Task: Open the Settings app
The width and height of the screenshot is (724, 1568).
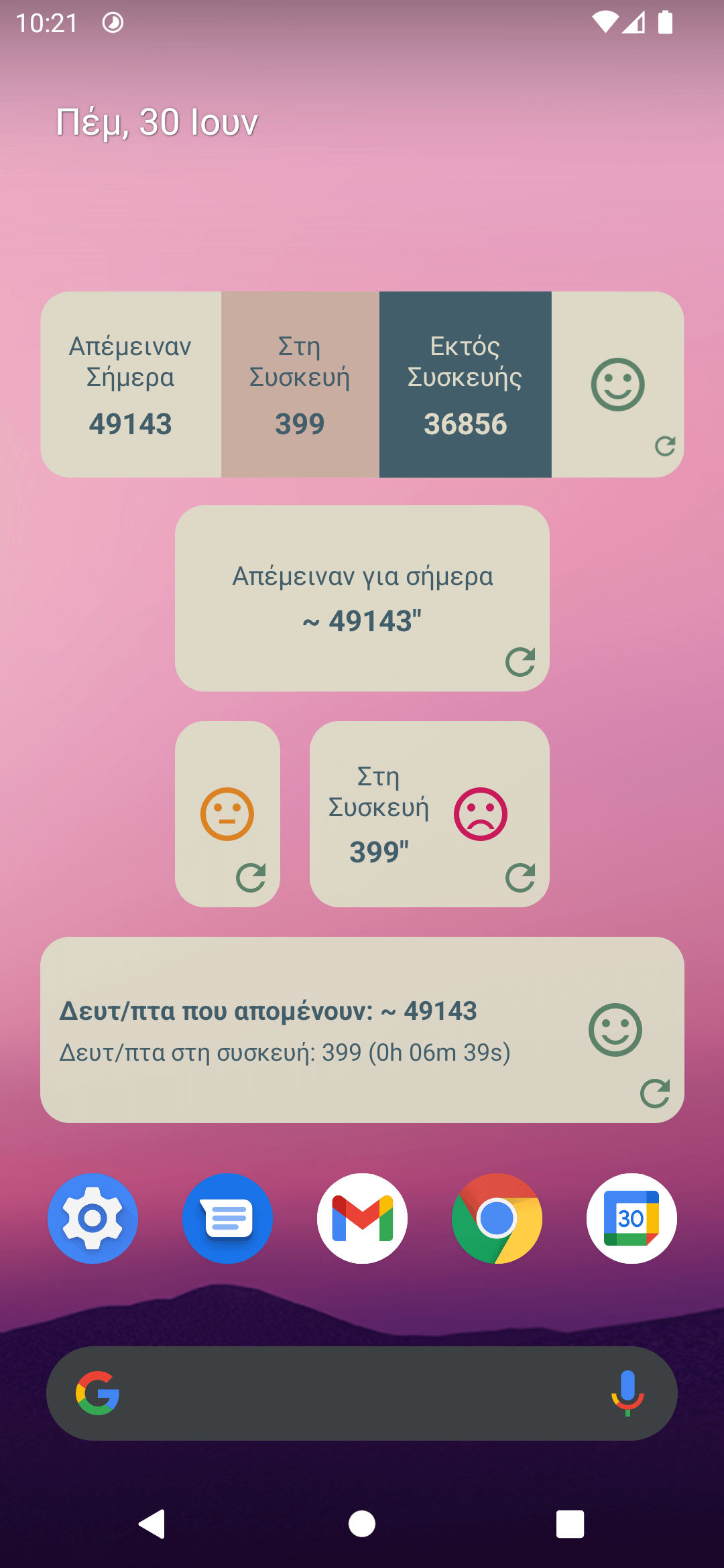Action: tap(93, 1218)
